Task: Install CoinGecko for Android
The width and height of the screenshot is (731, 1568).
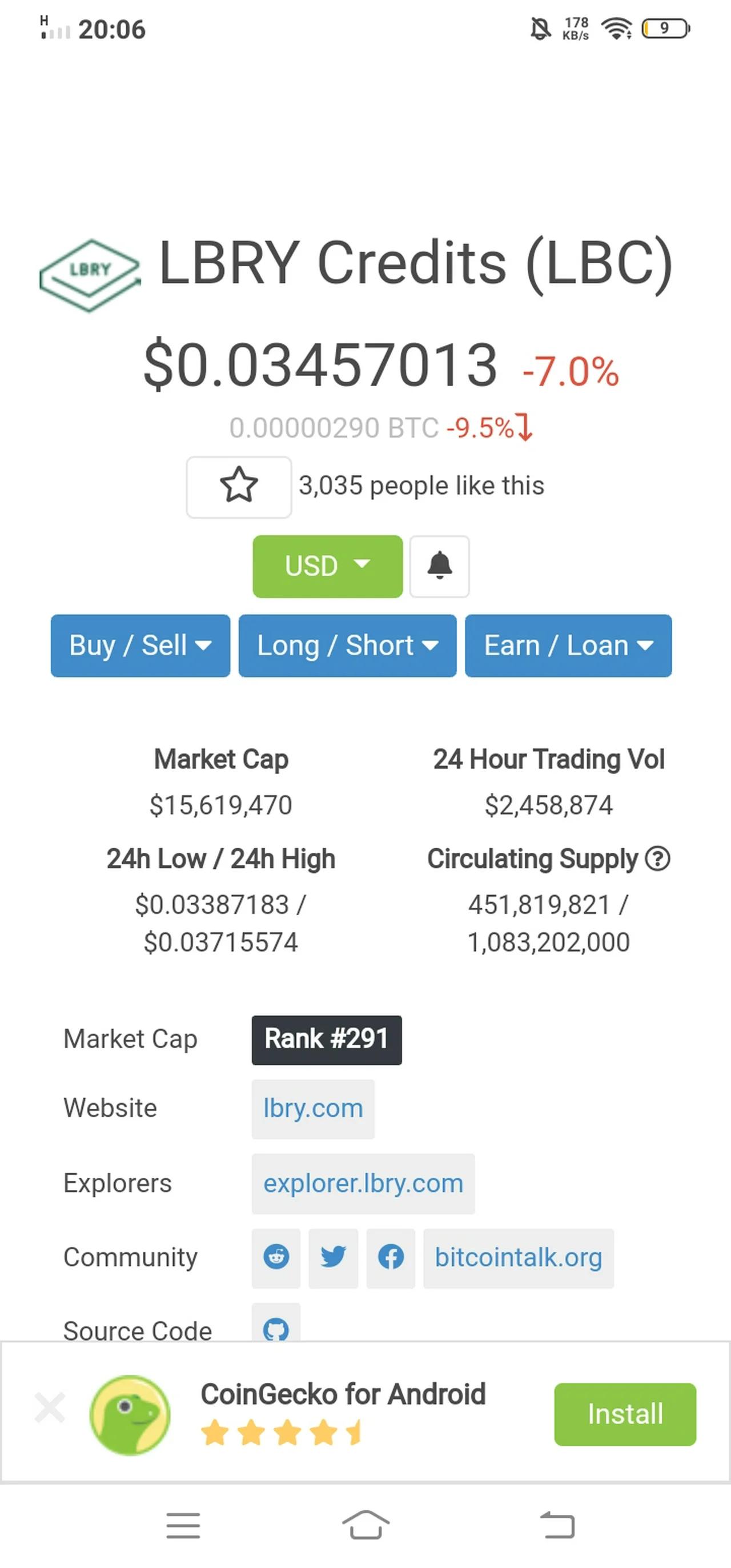Action: [625, 1413]
